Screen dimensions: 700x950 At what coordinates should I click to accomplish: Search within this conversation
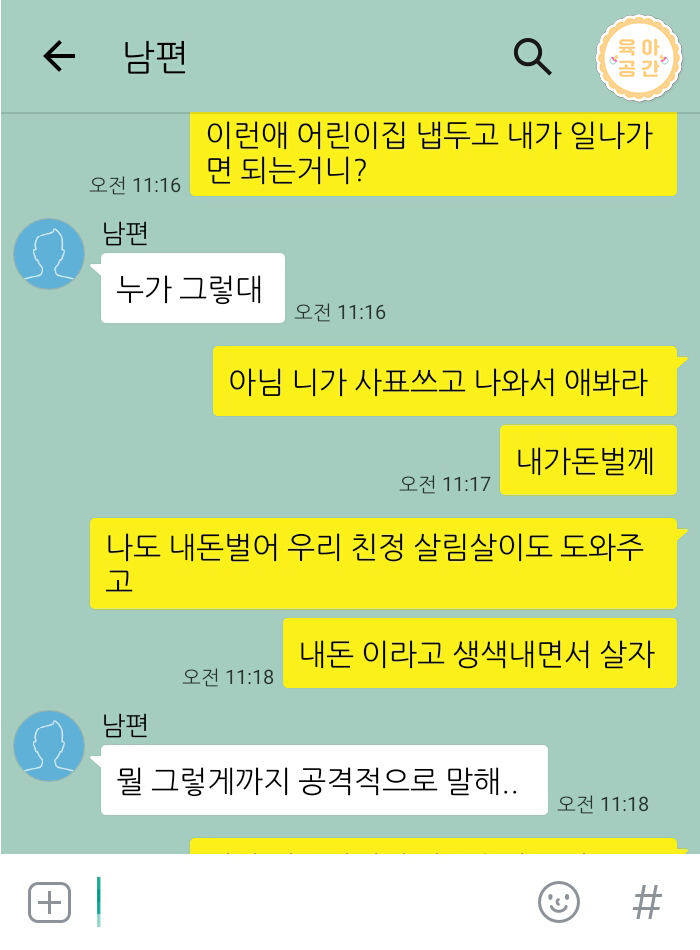[x=532, y=57]
